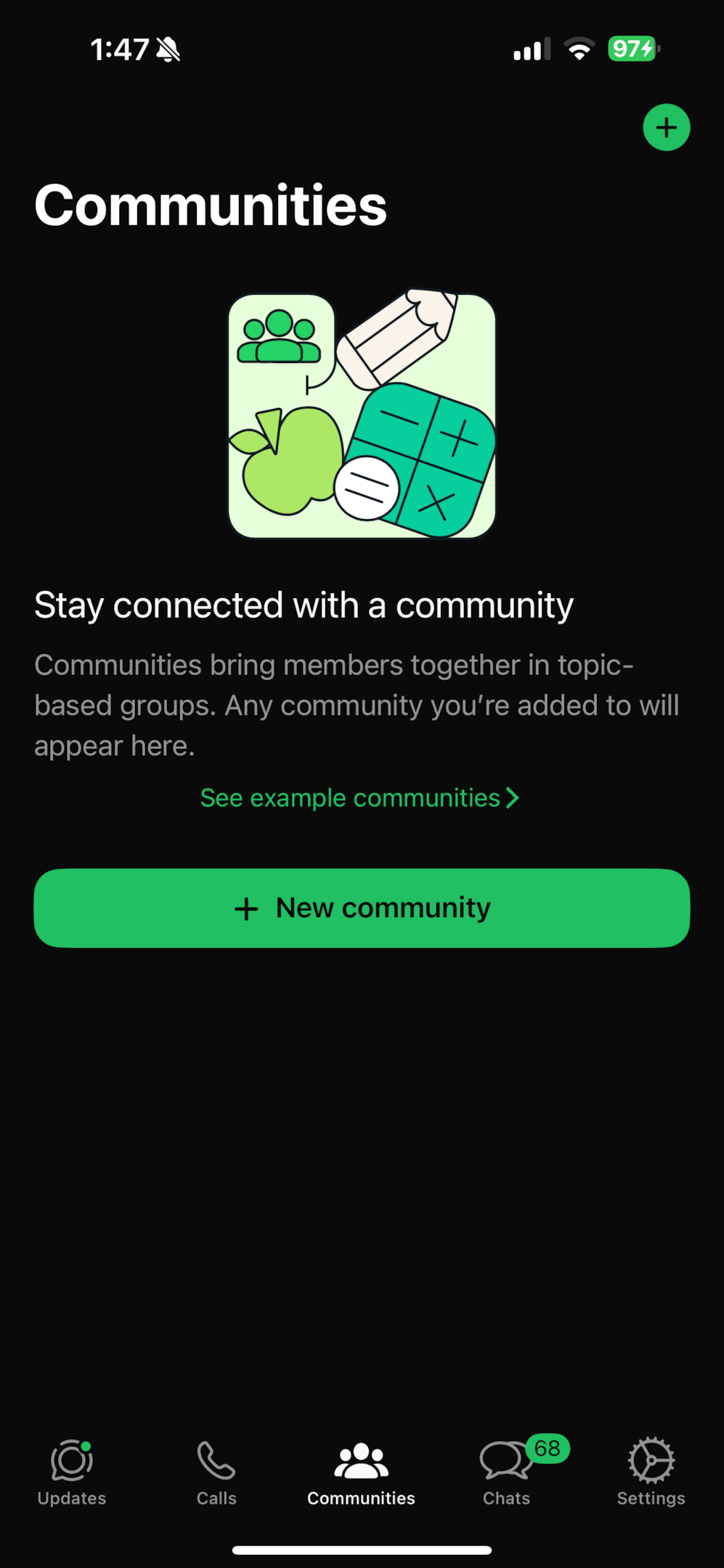Expand example communities via the chevron arrow
Viewport: 724px width, 1568px height.
pyautogui.click(x=513, y=797)
